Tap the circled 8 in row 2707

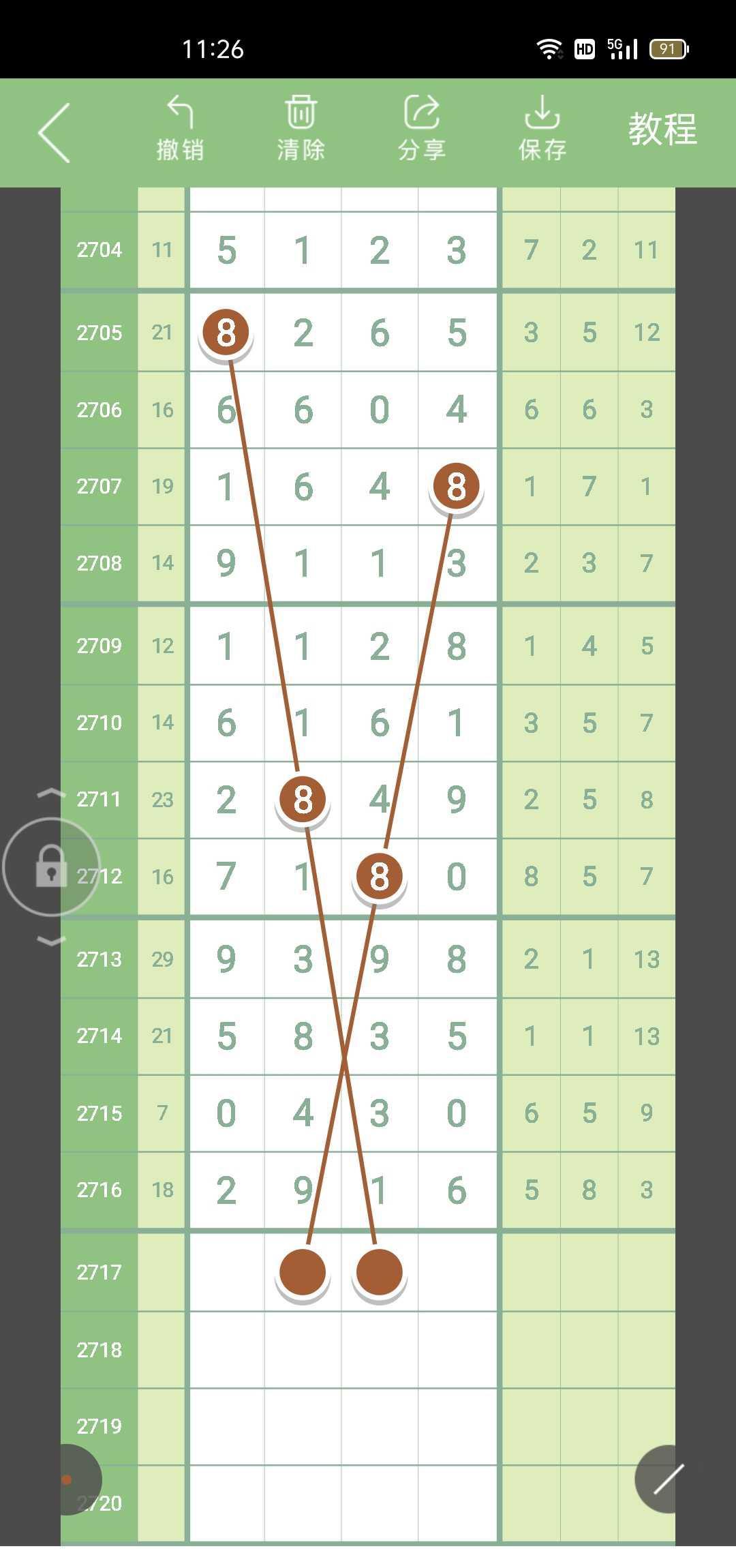[x=456, y=486]
